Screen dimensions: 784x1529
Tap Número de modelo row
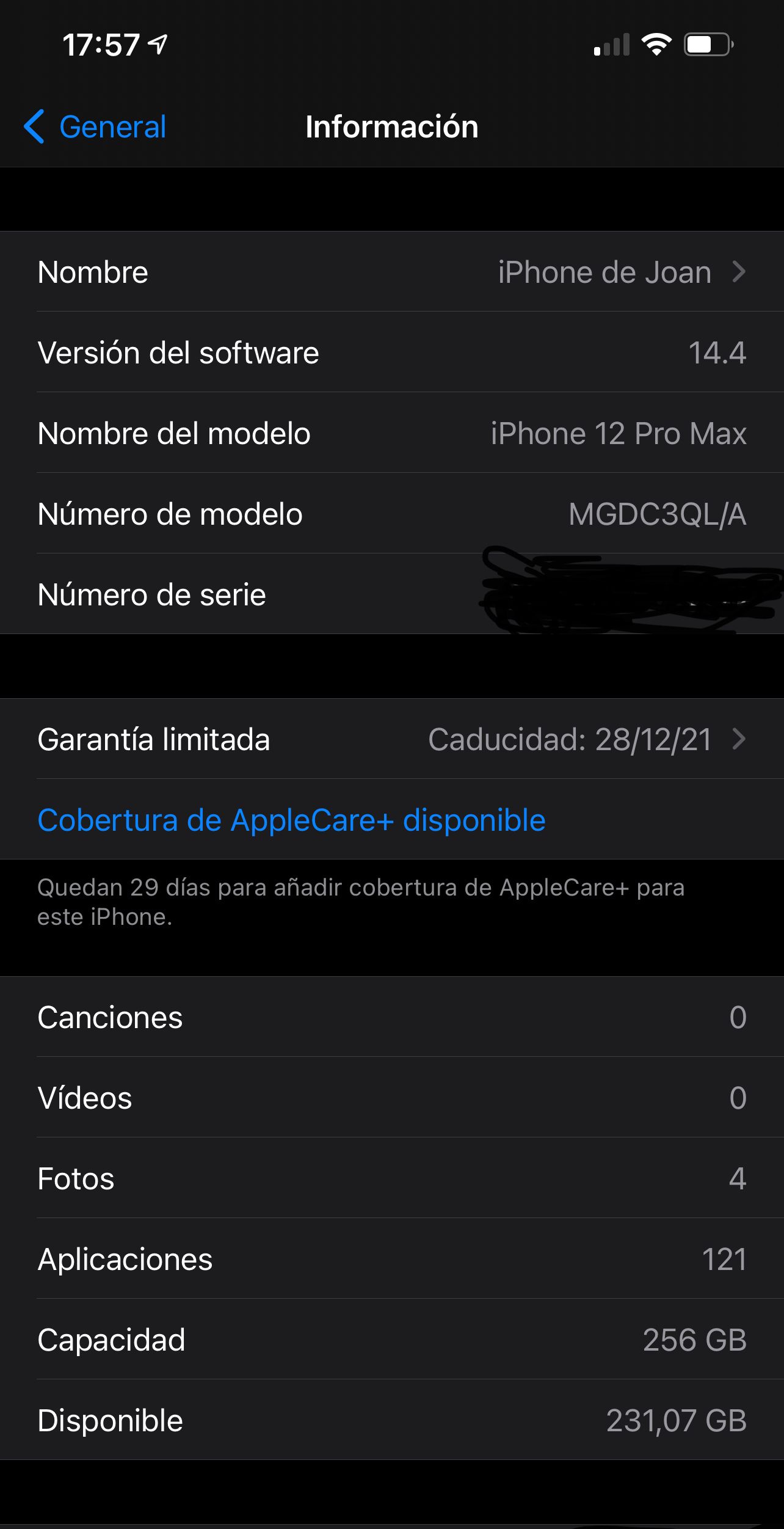point(391,514)
